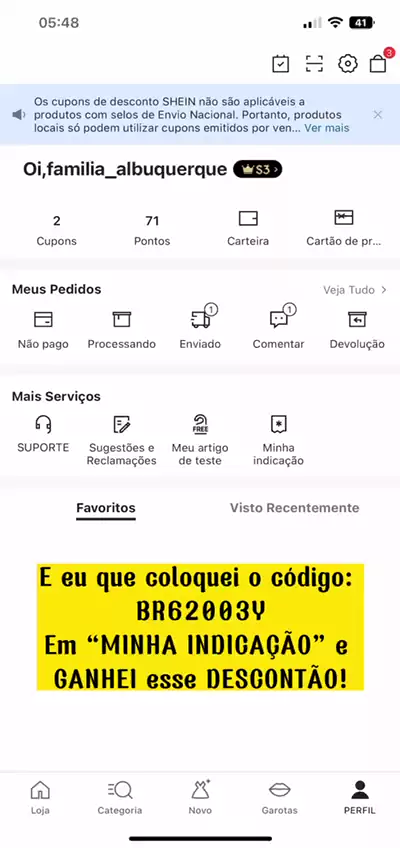Viewport: 400px width, 848px height.
Task: Switch to the Categoria tab
Action: pos(119,798)
